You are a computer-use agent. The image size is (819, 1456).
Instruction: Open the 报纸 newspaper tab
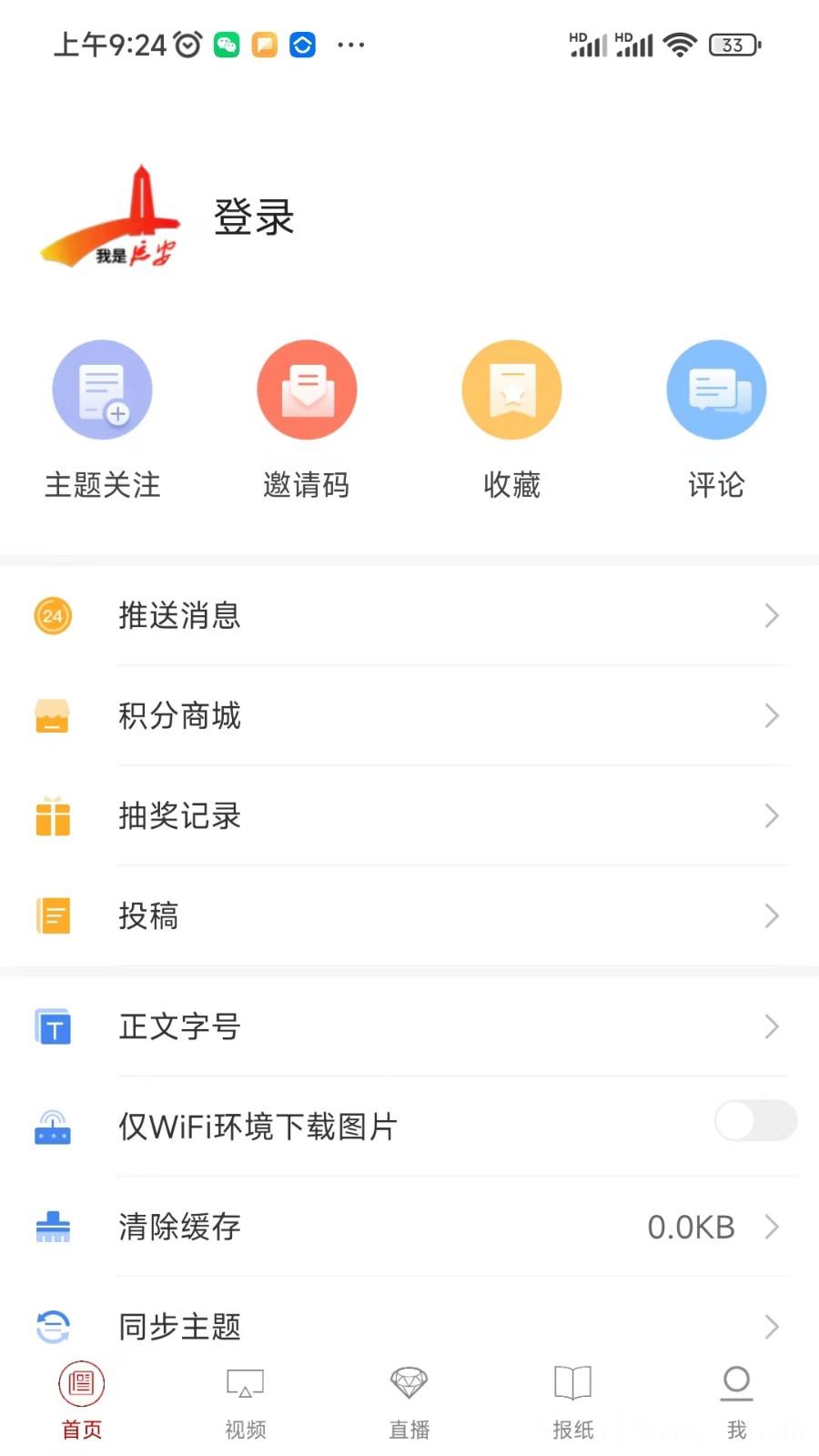(x=571, y=1401)
